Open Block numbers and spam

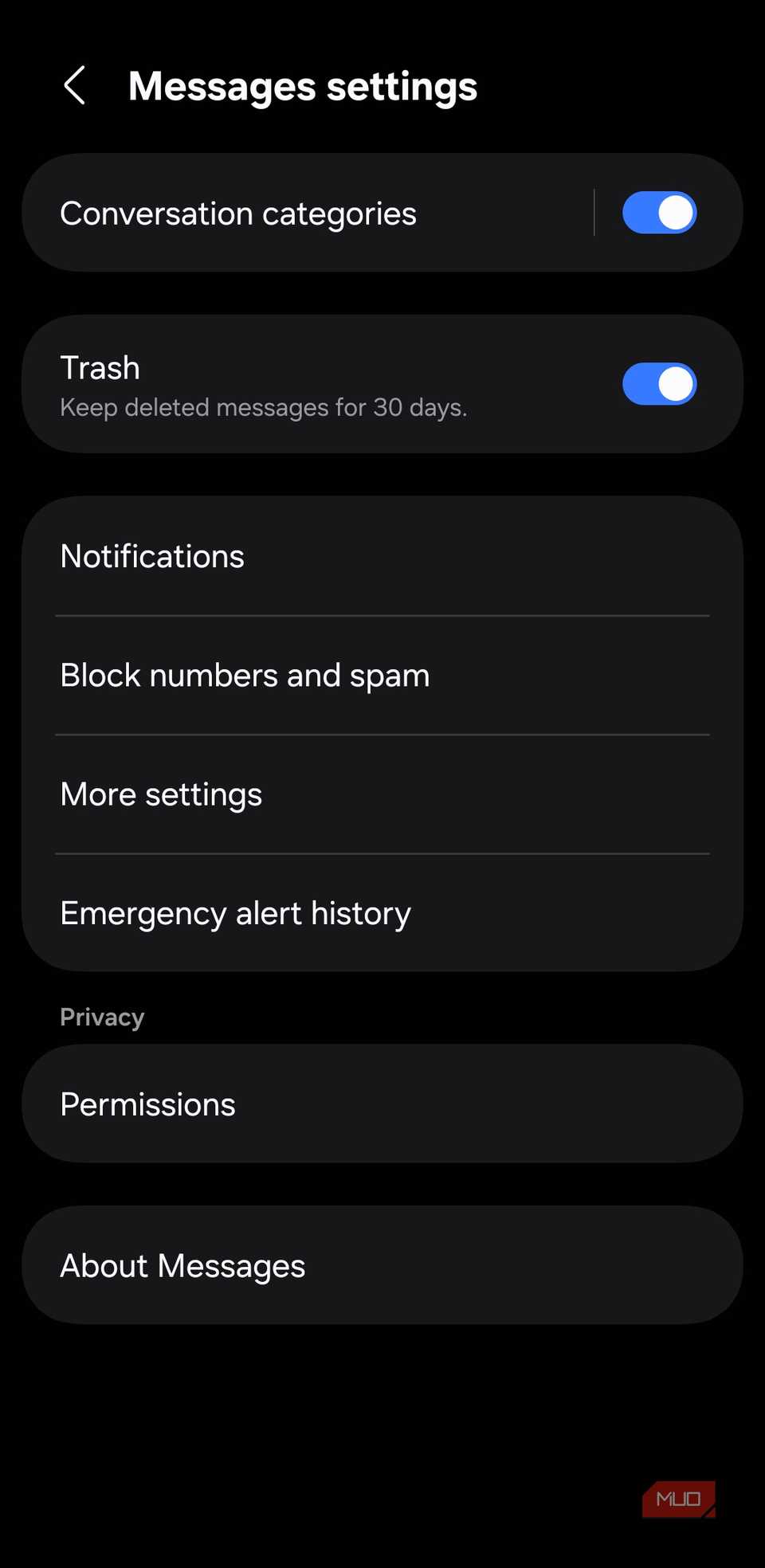245,675
